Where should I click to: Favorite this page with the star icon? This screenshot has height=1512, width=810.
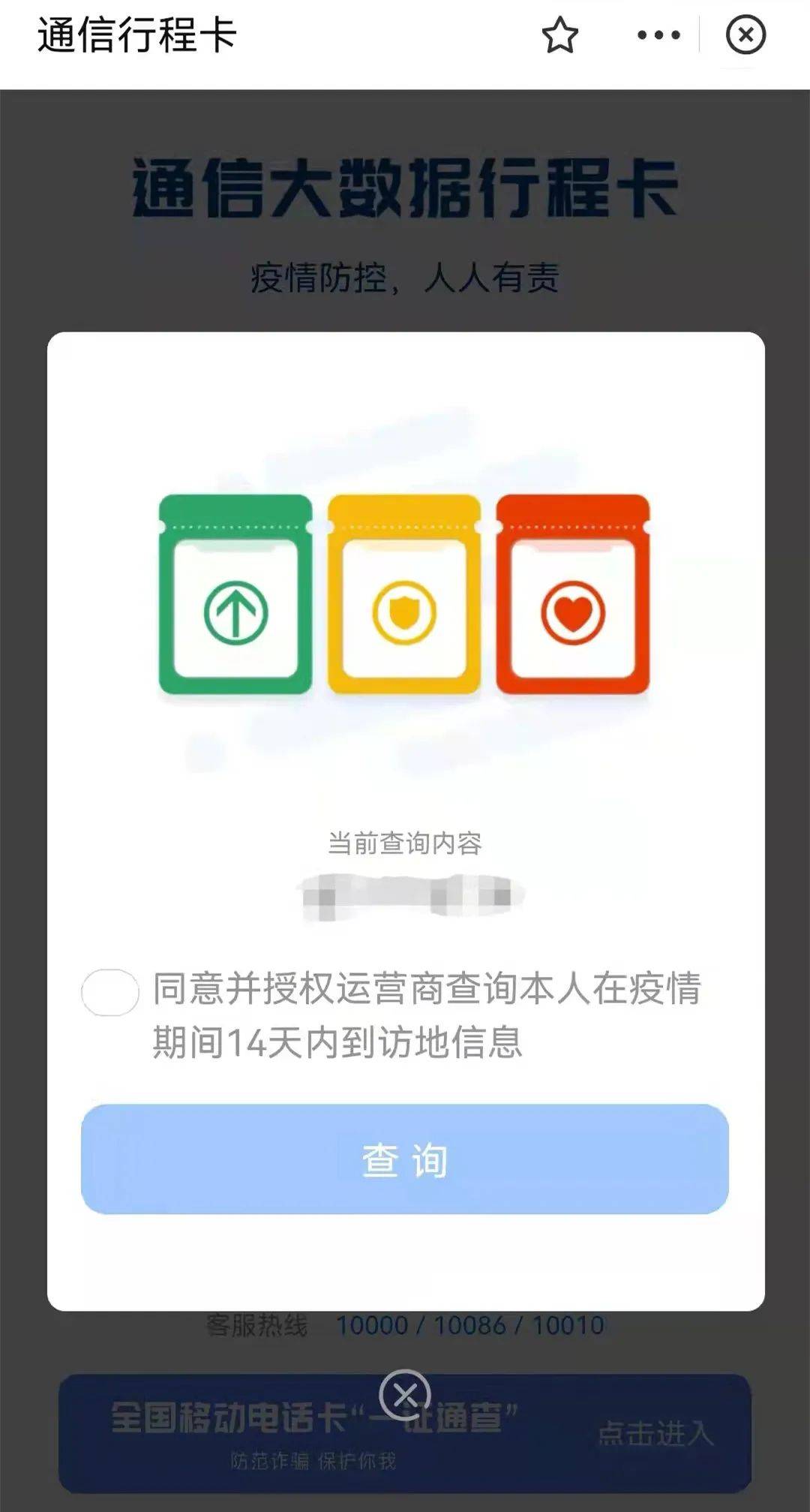(x=559, y=36)
